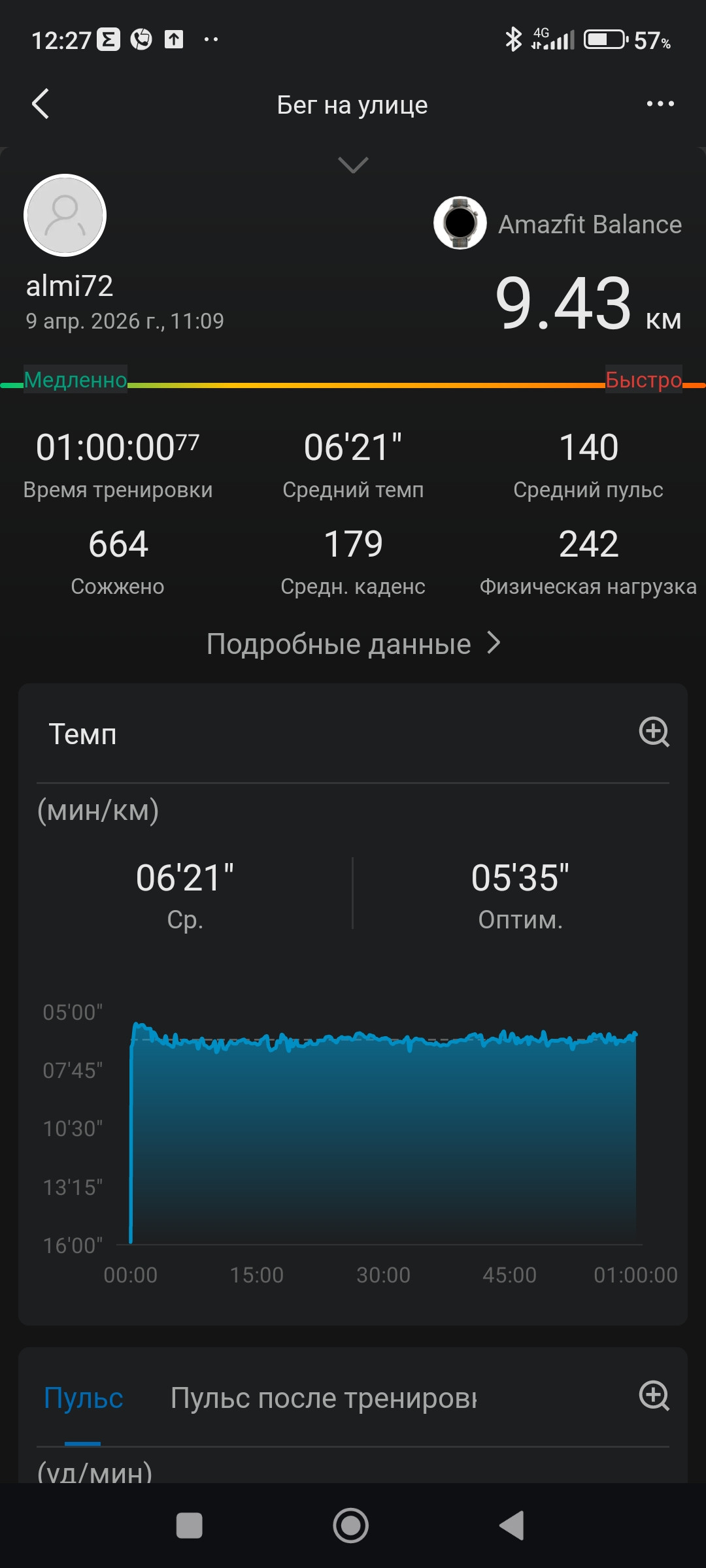
Task: Open the almi72 profile avatar
Action: pos(65,215)
